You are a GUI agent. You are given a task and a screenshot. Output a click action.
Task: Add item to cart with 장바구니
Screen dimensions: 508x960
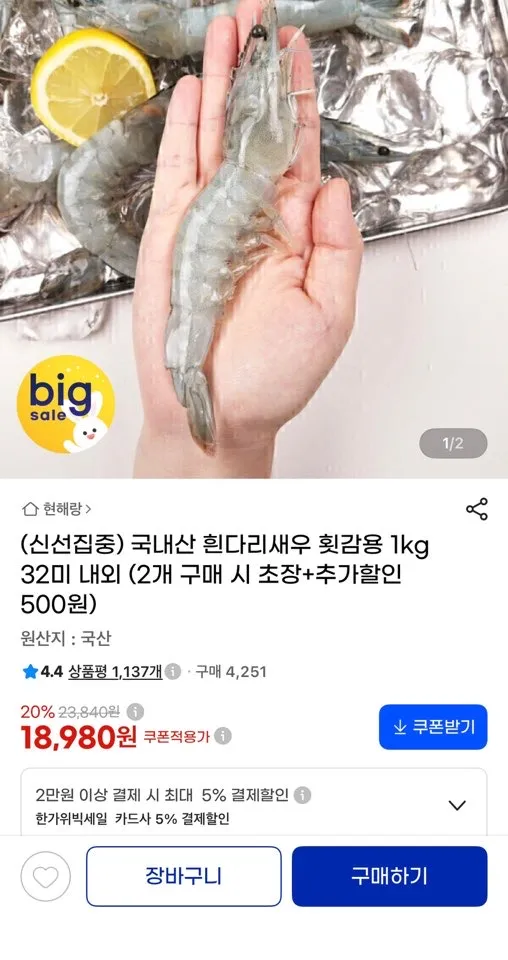[x=184, y=876]
